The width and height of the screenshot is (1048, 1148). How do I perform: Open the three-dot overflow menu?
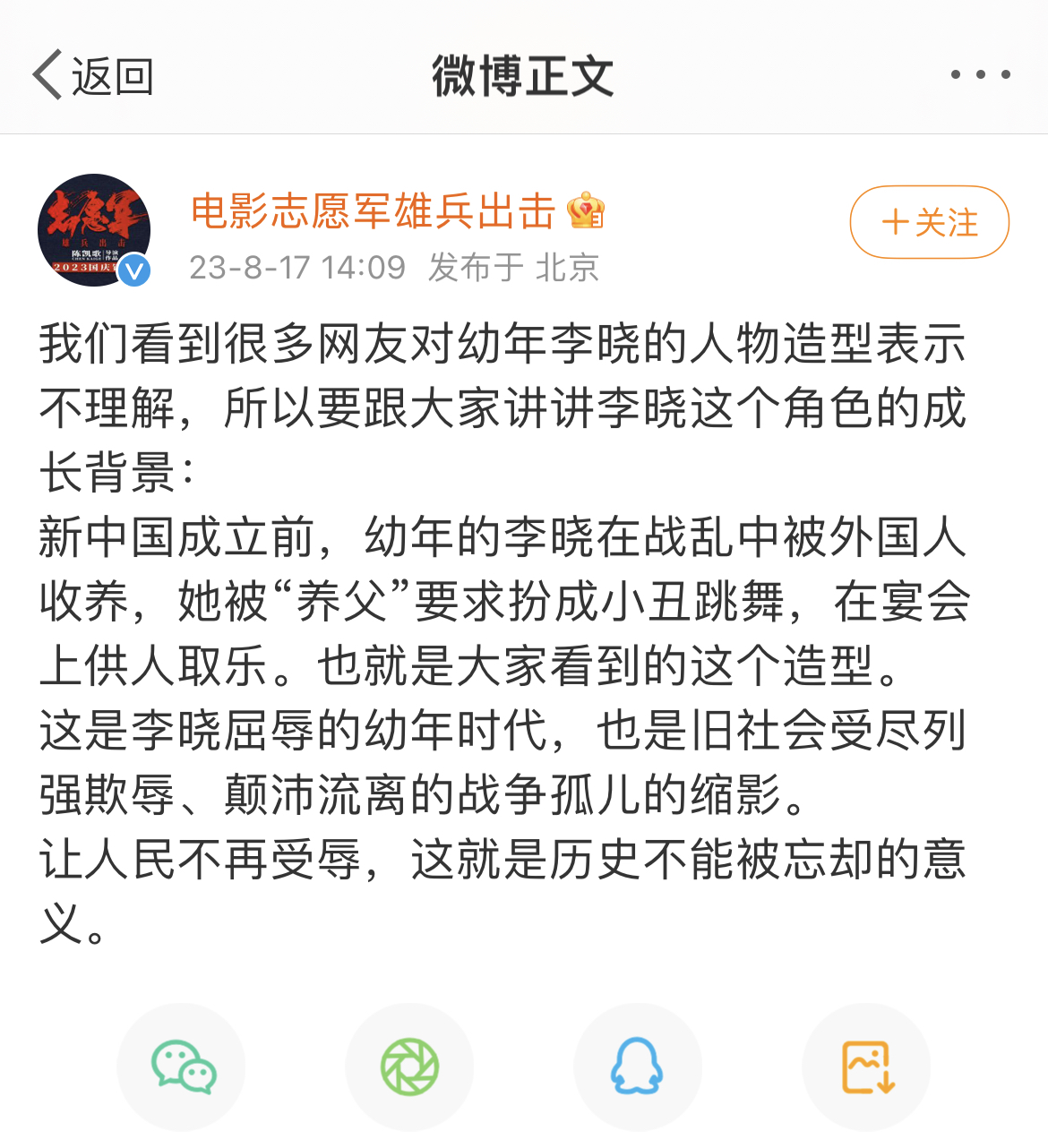pyautogui.click(x=981, y=75)
